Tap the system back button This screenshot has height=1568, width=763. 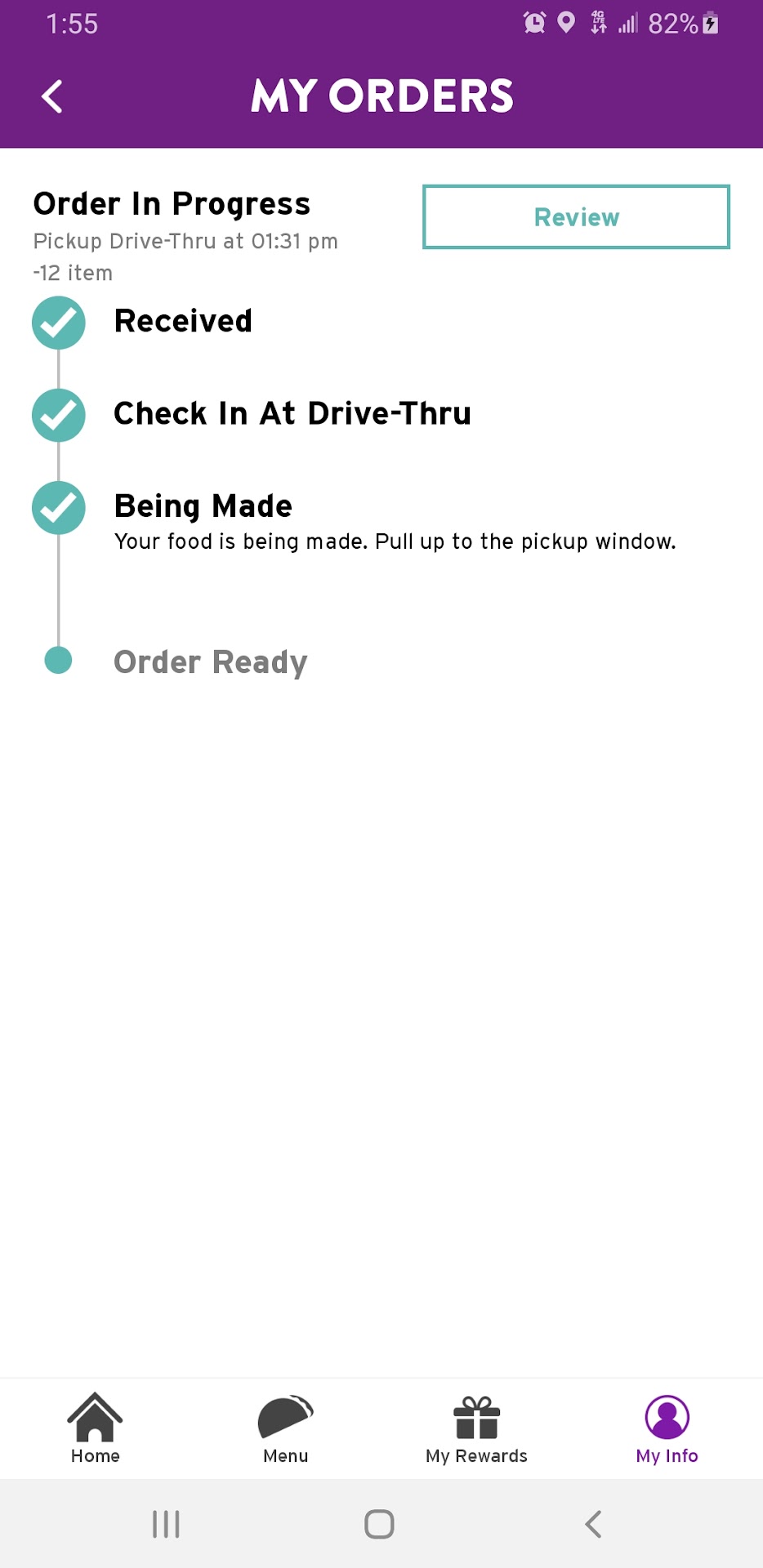(594, 1524)
